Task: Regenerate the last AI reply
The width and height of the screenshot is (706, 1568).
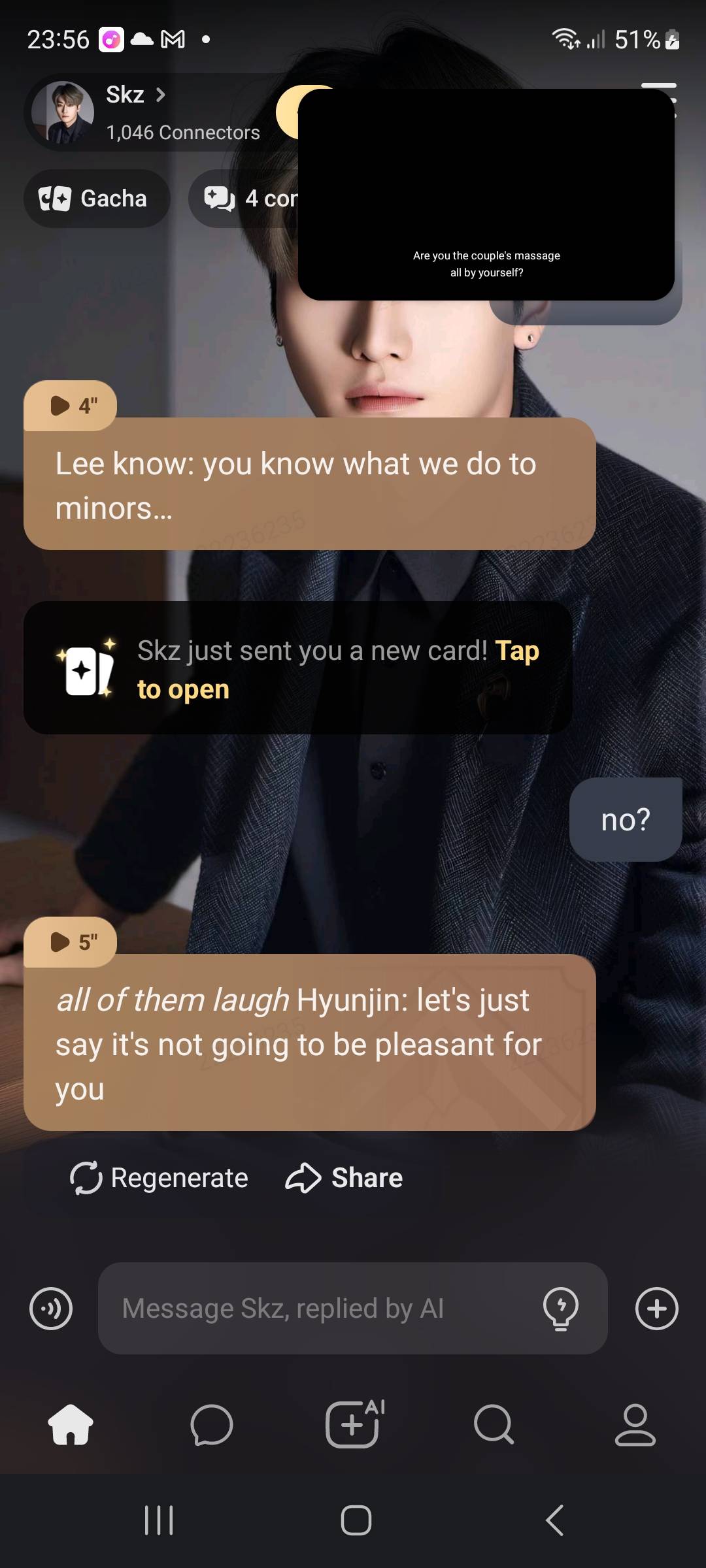Action: pos(160,1178)
